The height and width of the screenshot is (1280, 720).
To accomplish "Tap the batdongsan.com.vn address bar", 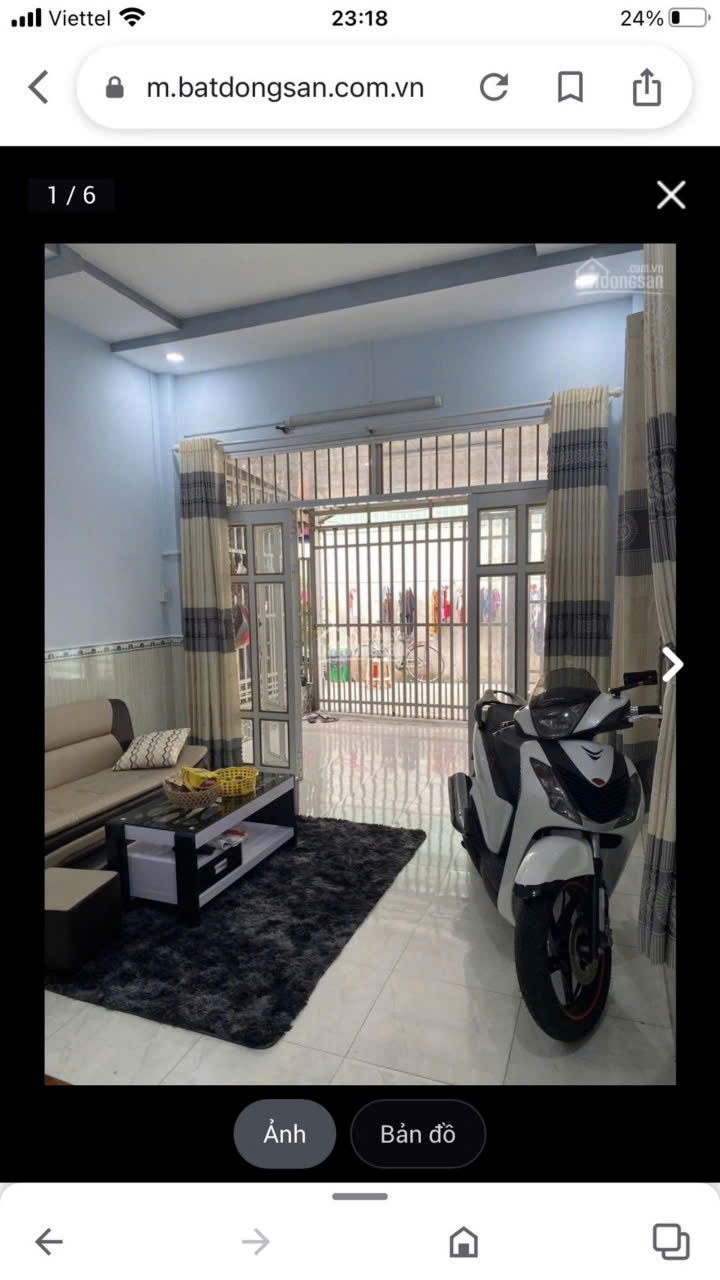I will [x=285, y=88].
